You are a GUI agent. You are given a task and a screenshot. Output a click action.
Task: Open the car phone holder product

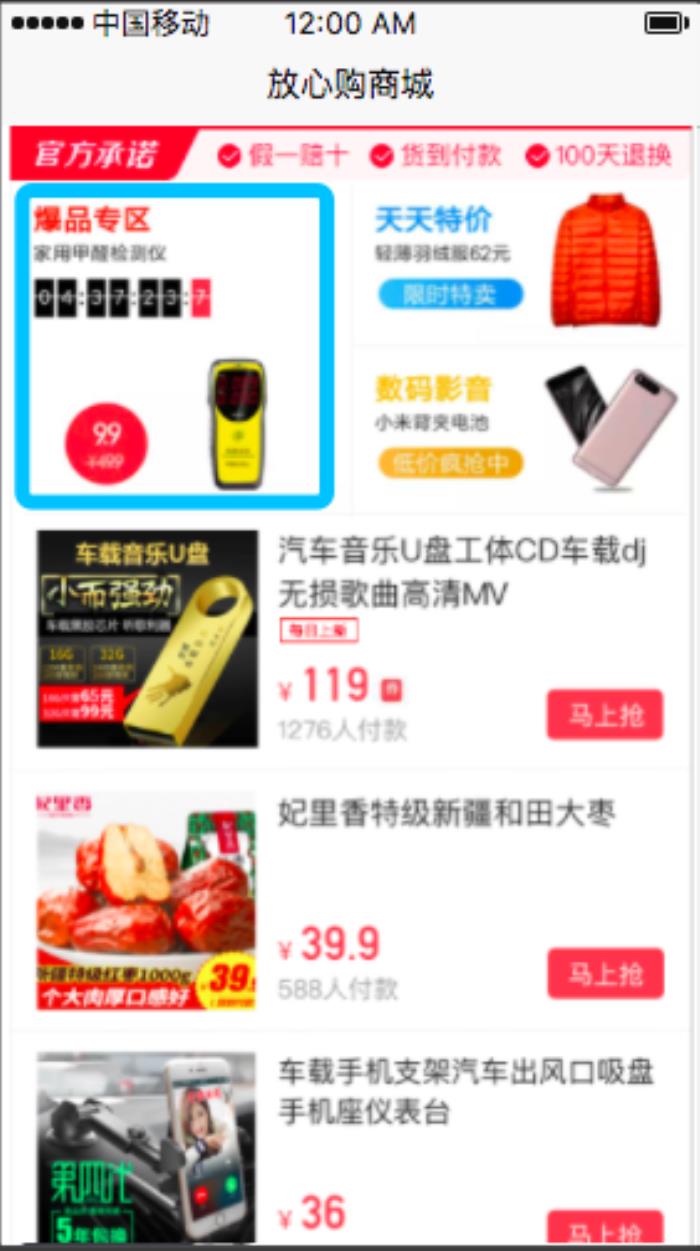pyautogui.click(x=465, y=1092)
